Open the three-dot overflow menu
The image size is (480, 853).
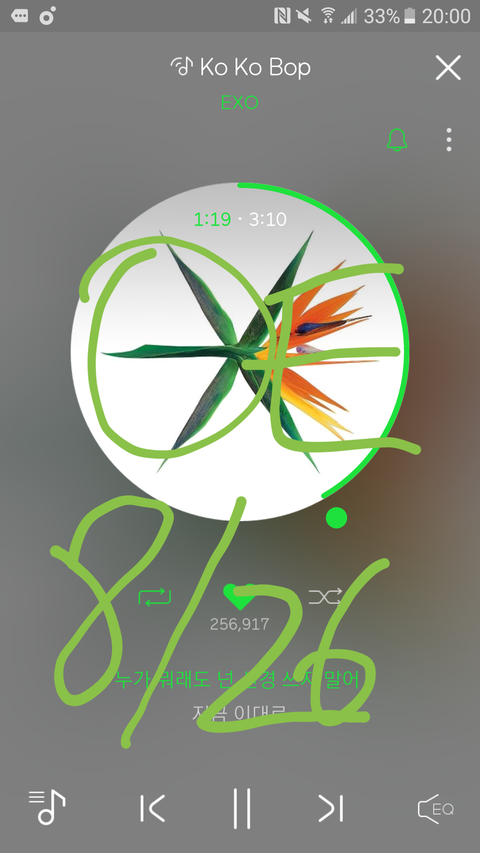(448, 140)
